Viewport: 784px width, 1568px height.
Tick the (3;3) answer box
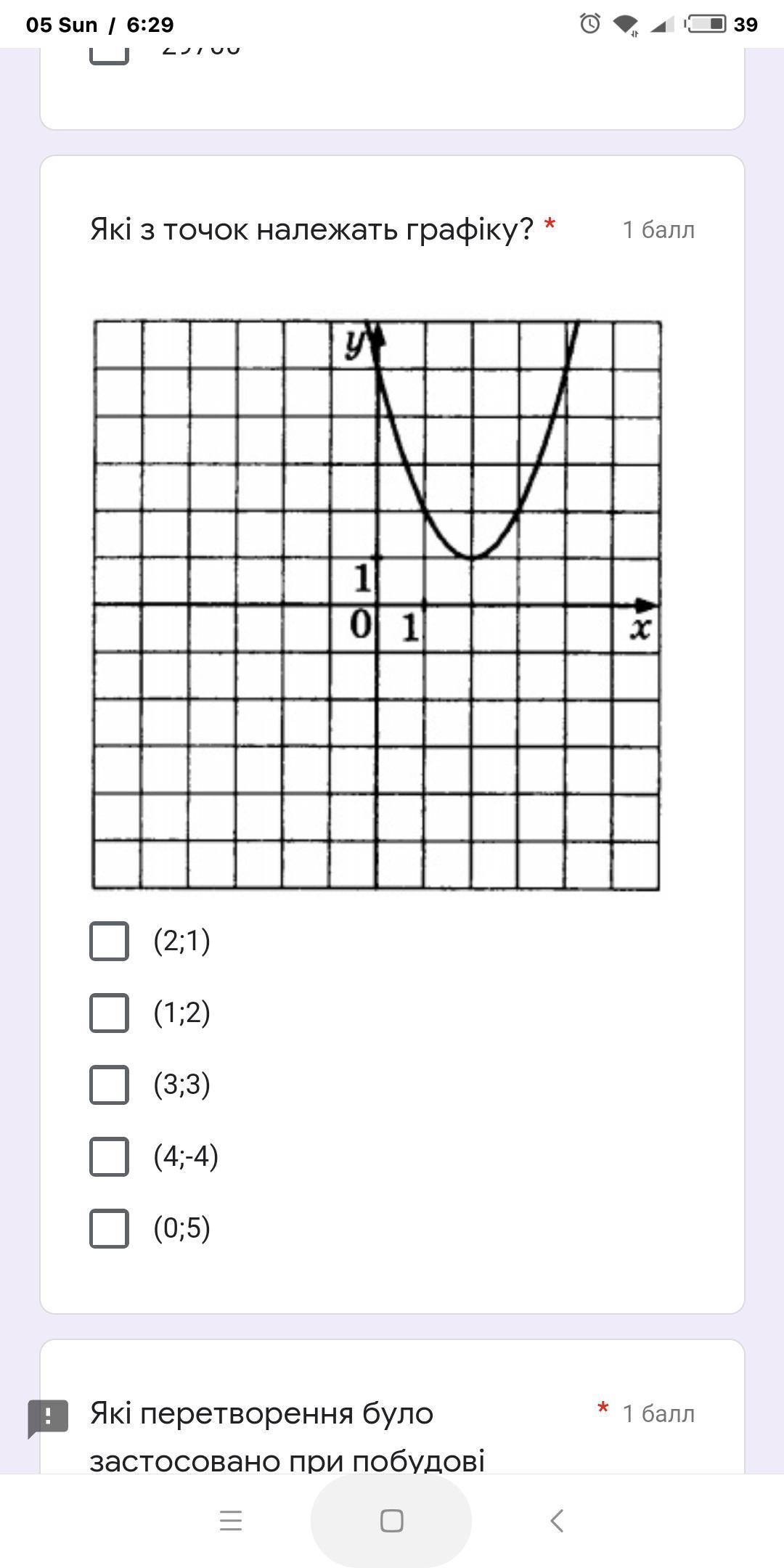click(109, 1085)
